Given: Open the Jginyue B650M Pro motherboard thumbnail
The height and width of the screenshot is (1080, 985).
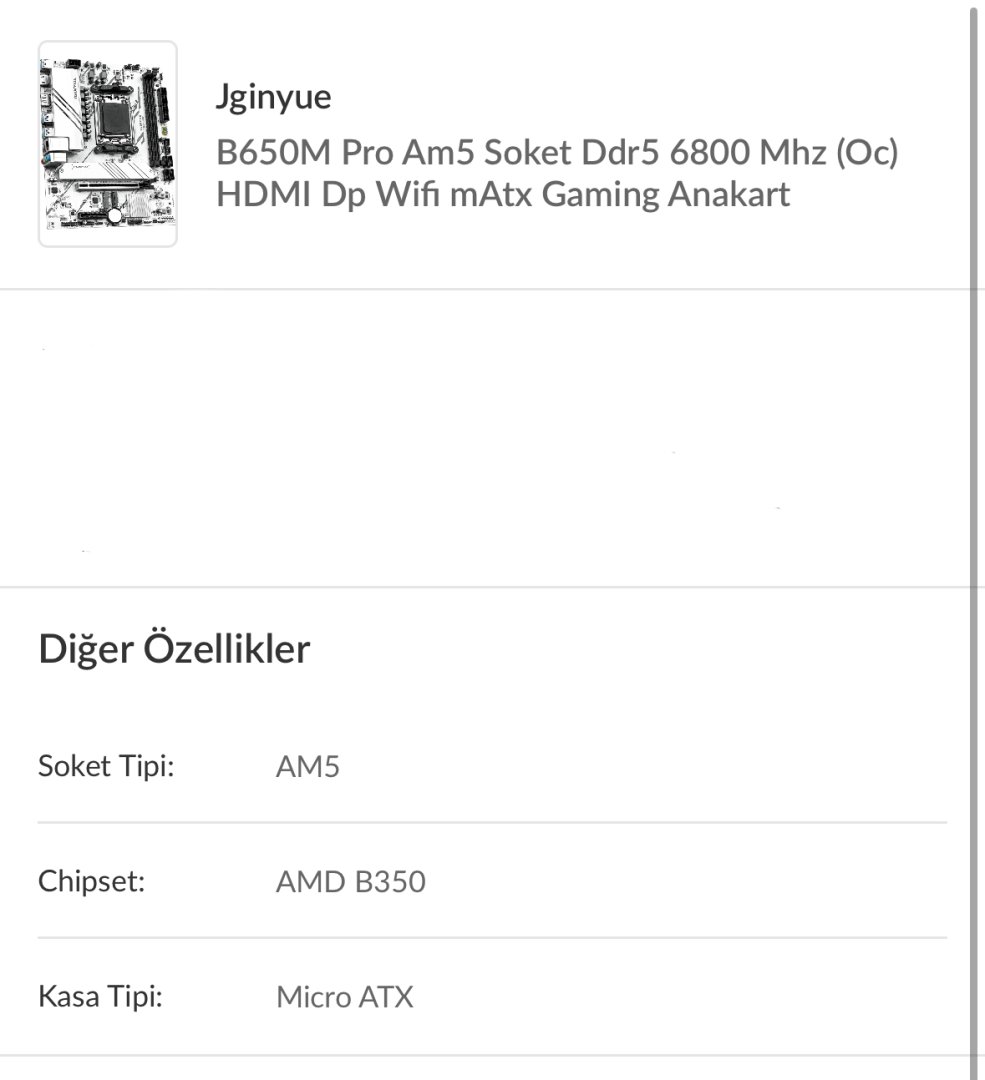Looking at the screenshot, I should pyautogui.click(x=107, y=144).
